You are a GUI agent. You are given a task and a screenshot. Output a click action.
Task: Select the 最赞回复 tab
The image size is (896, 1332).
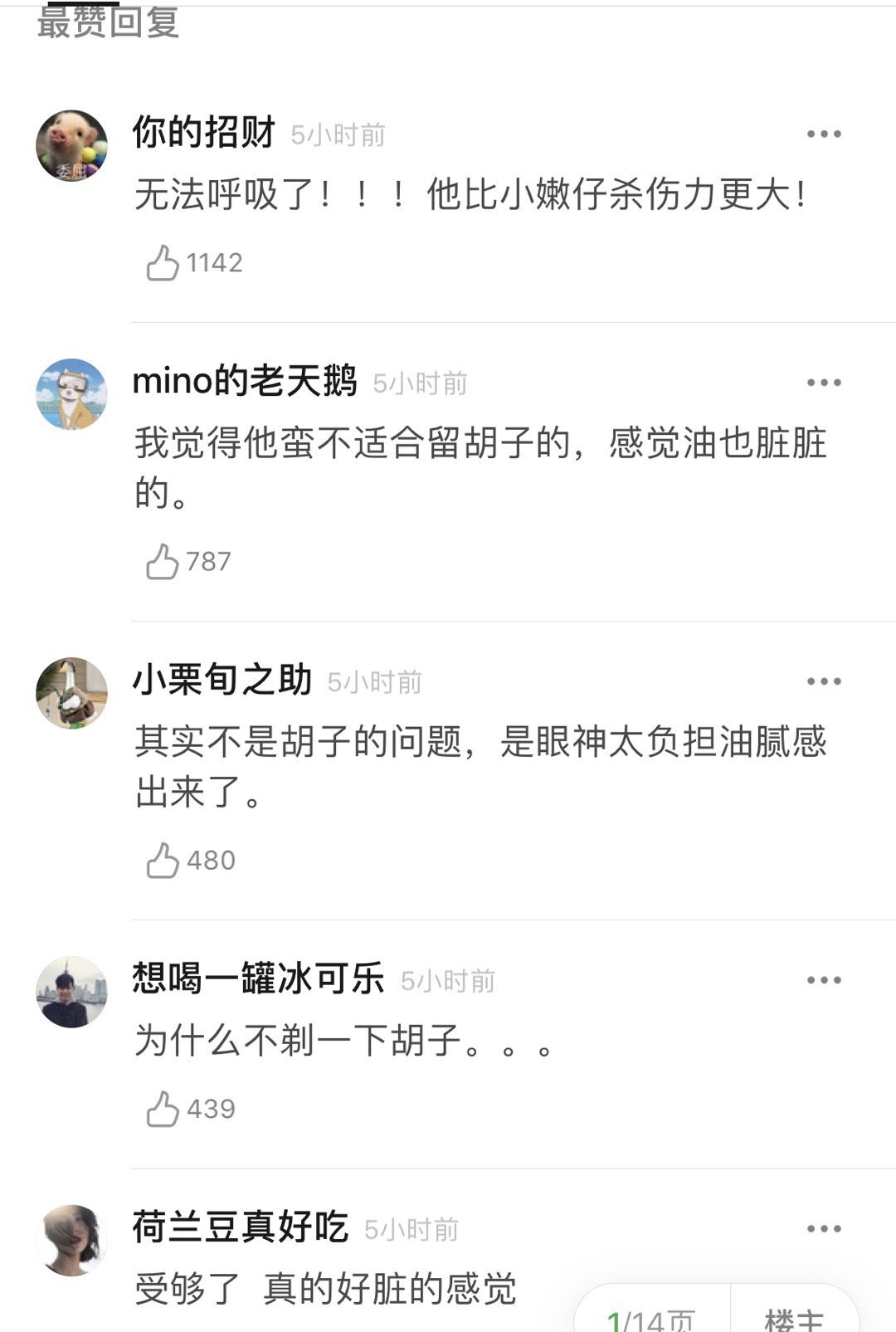(x=108, y=21)
